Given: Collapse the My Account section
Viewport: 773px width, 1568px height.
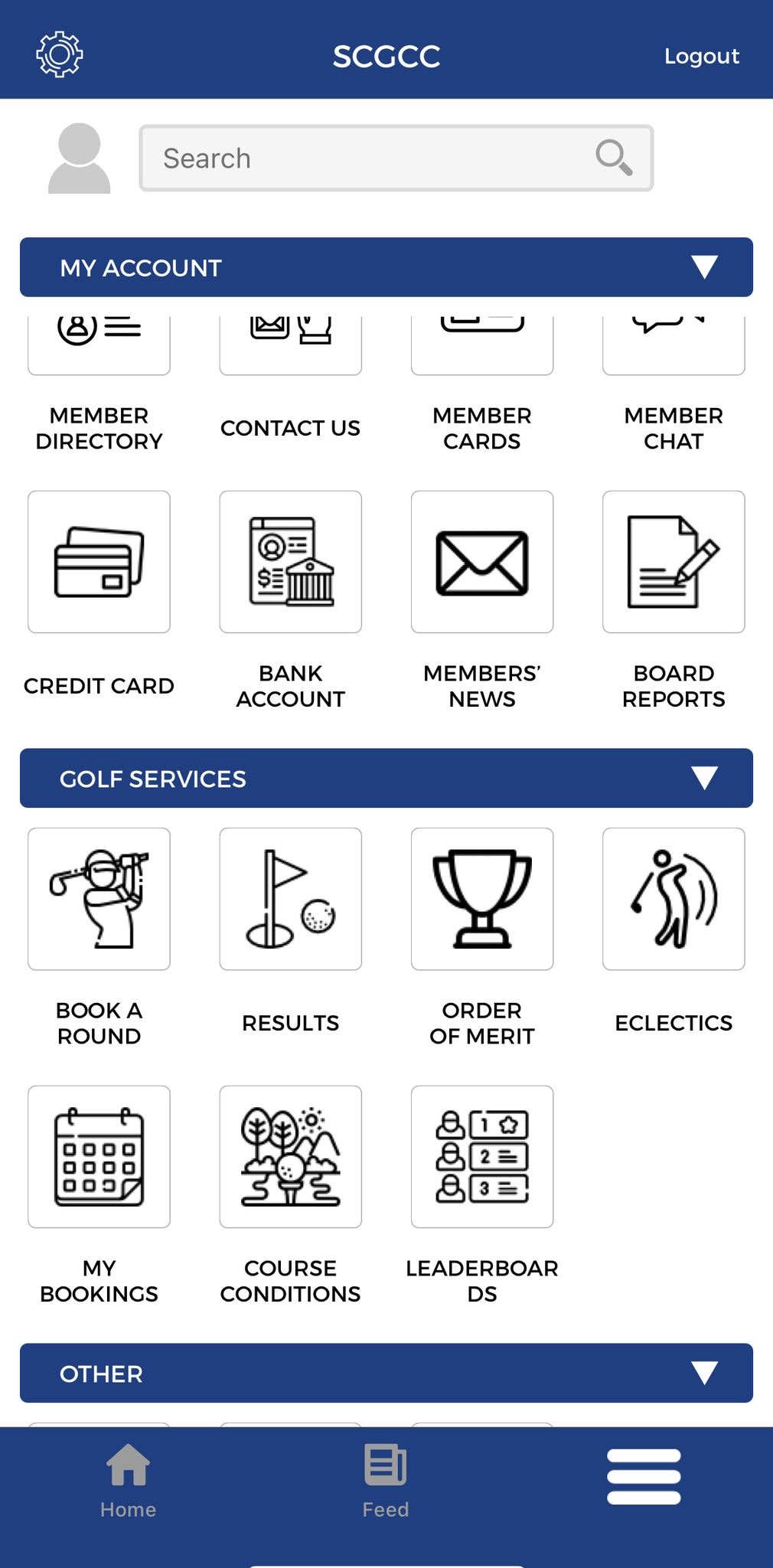Looking at the screenshot, I should 703,267.
